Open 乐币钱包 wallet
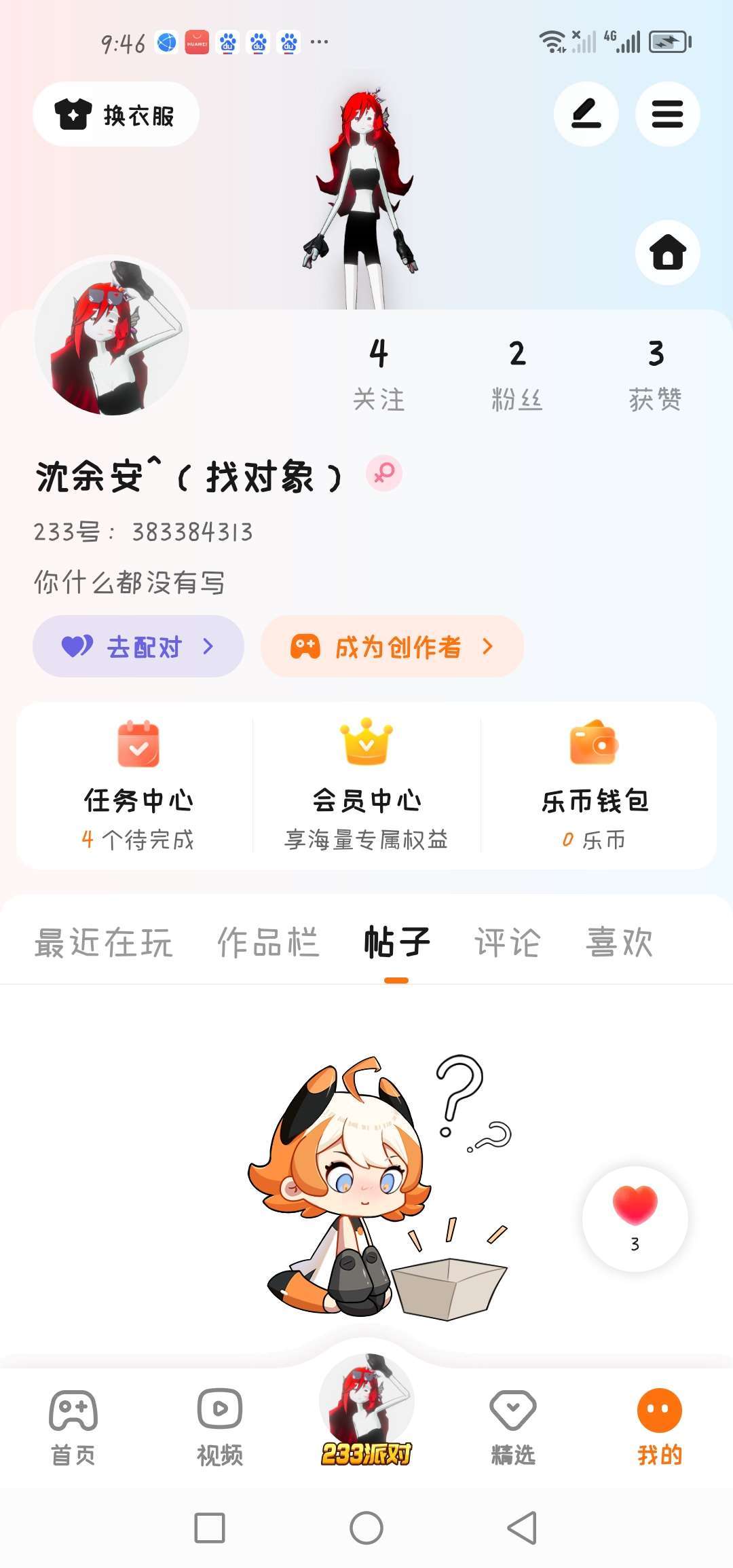 click(x=595, y=785)
